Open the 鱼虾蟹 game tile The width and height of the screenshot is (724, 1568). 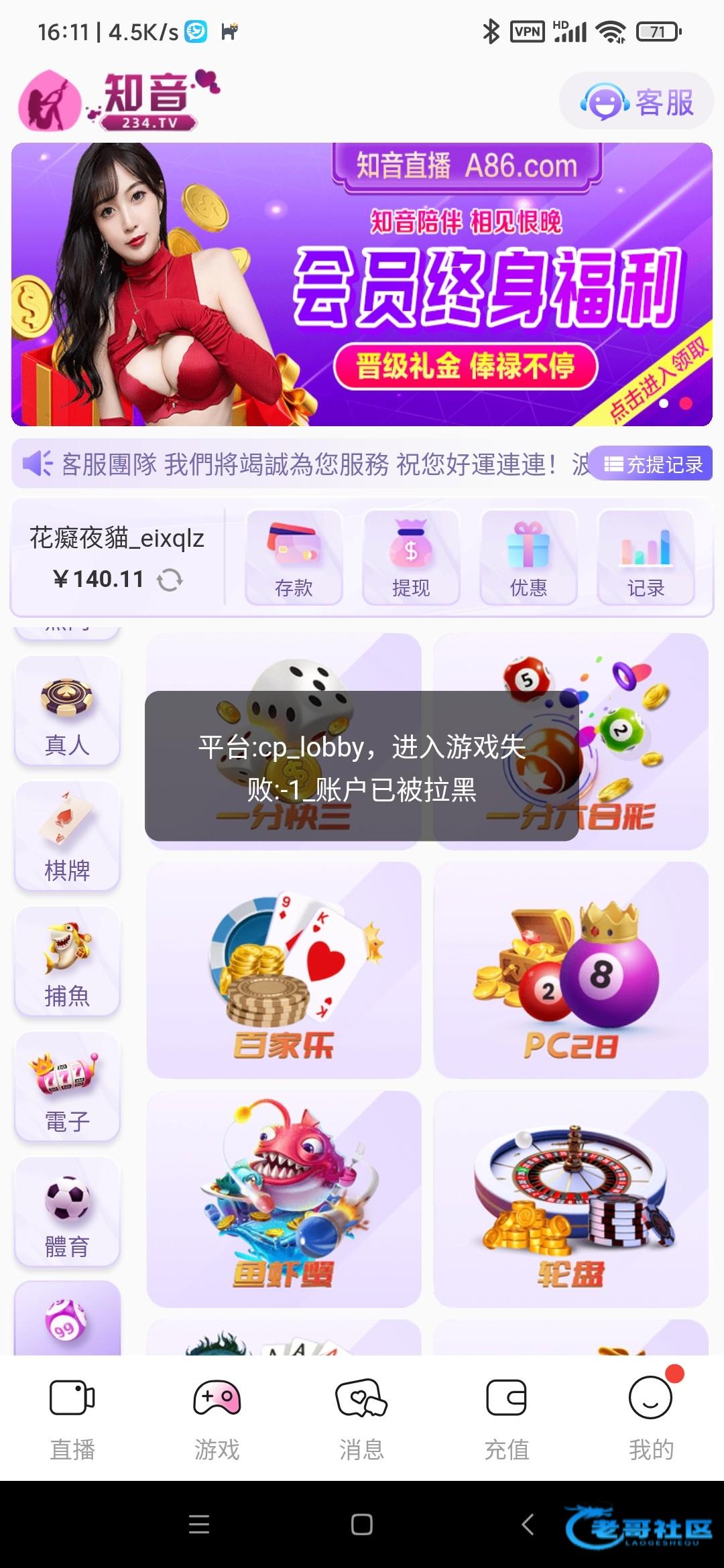(284, 1199)
